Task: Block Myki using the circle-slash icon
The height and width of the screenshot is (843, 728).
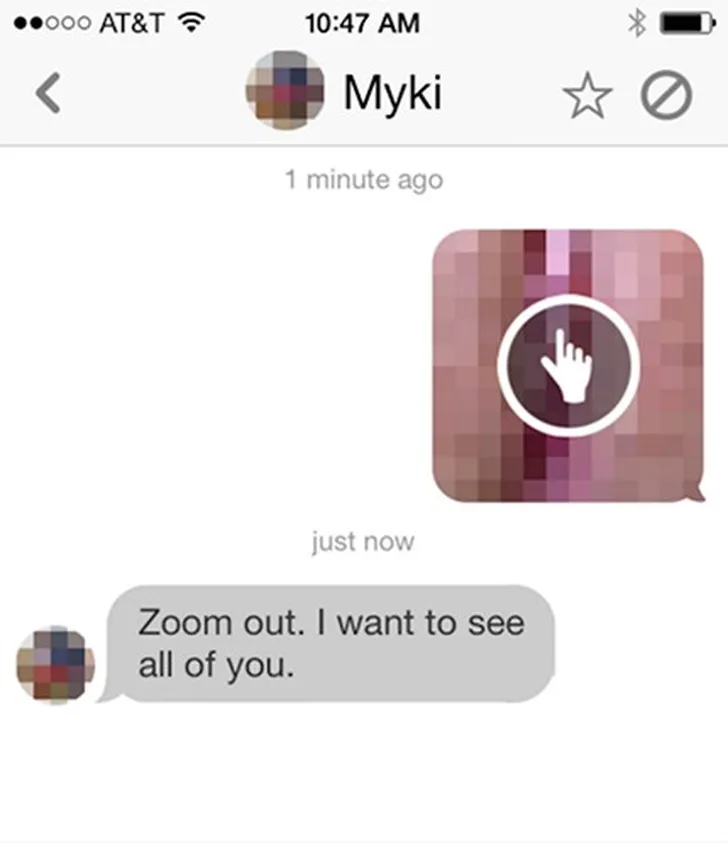Action: [666, 96]
